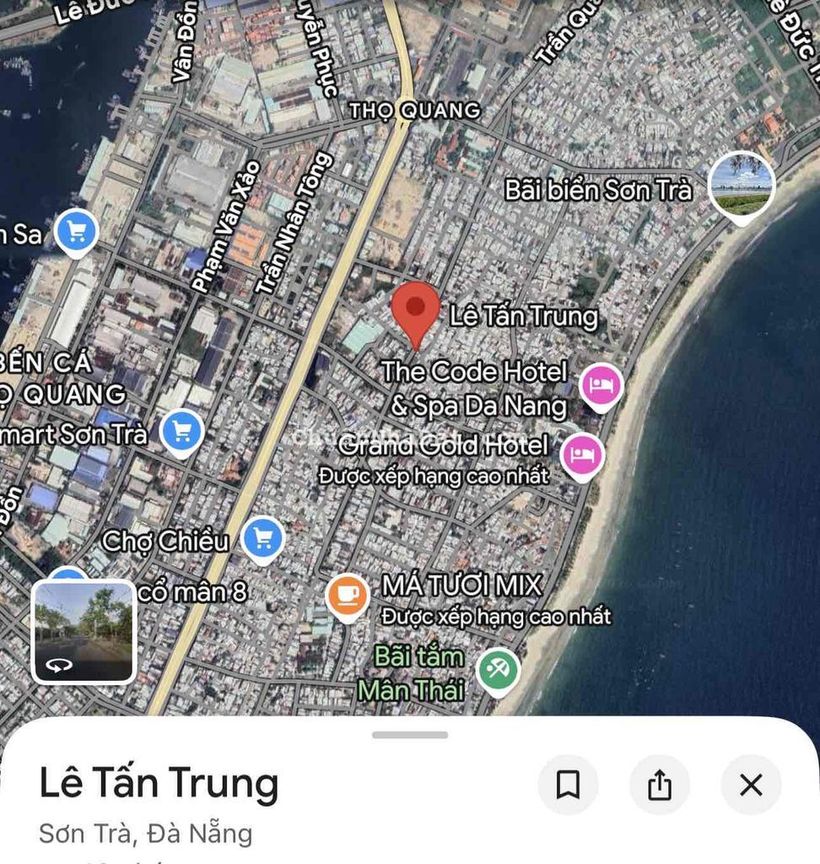Open the Bãi tắm Mân Thái marker
This screenshot has height=864, width=820.
(497, 669)
